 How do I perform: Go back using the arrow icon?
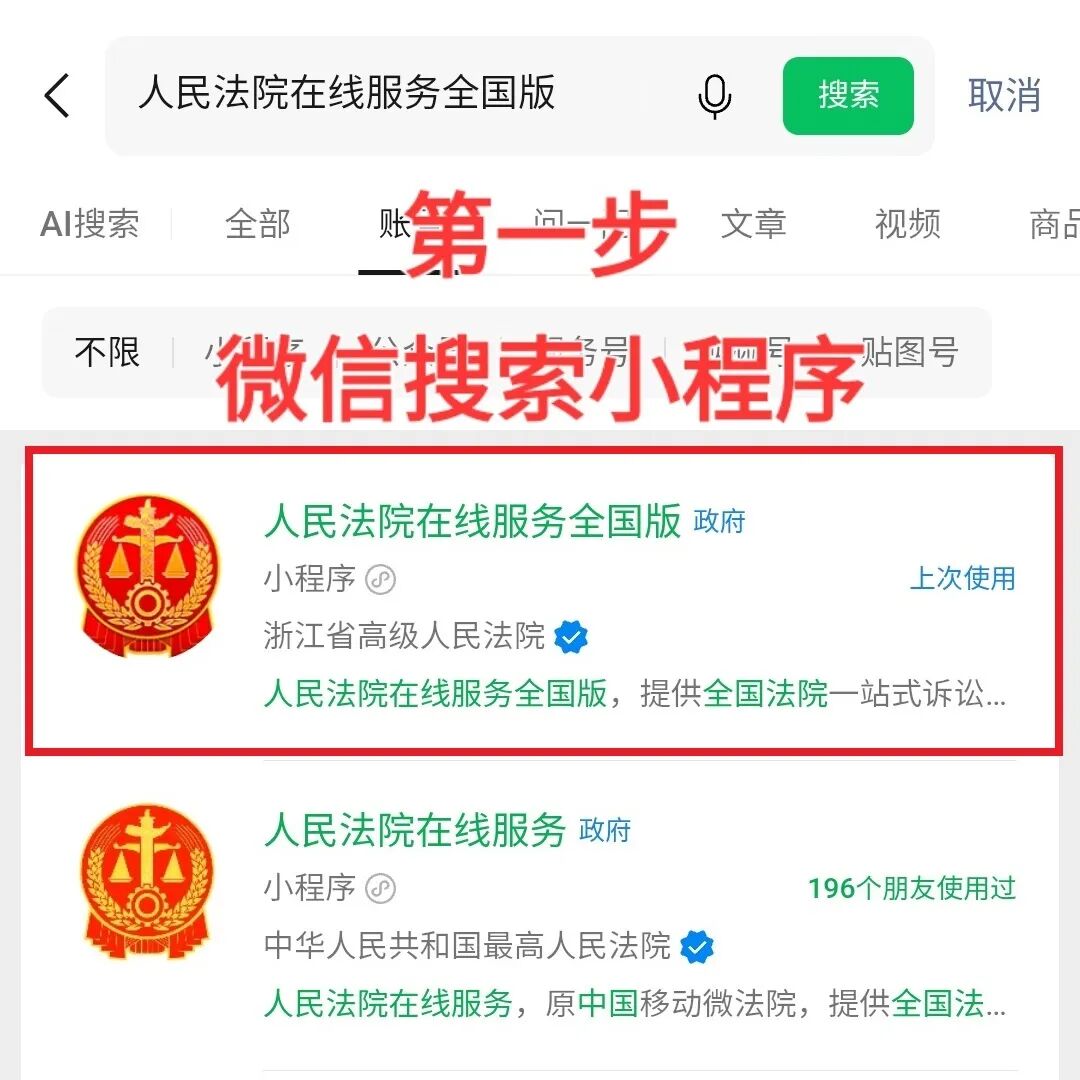(58, 96)
